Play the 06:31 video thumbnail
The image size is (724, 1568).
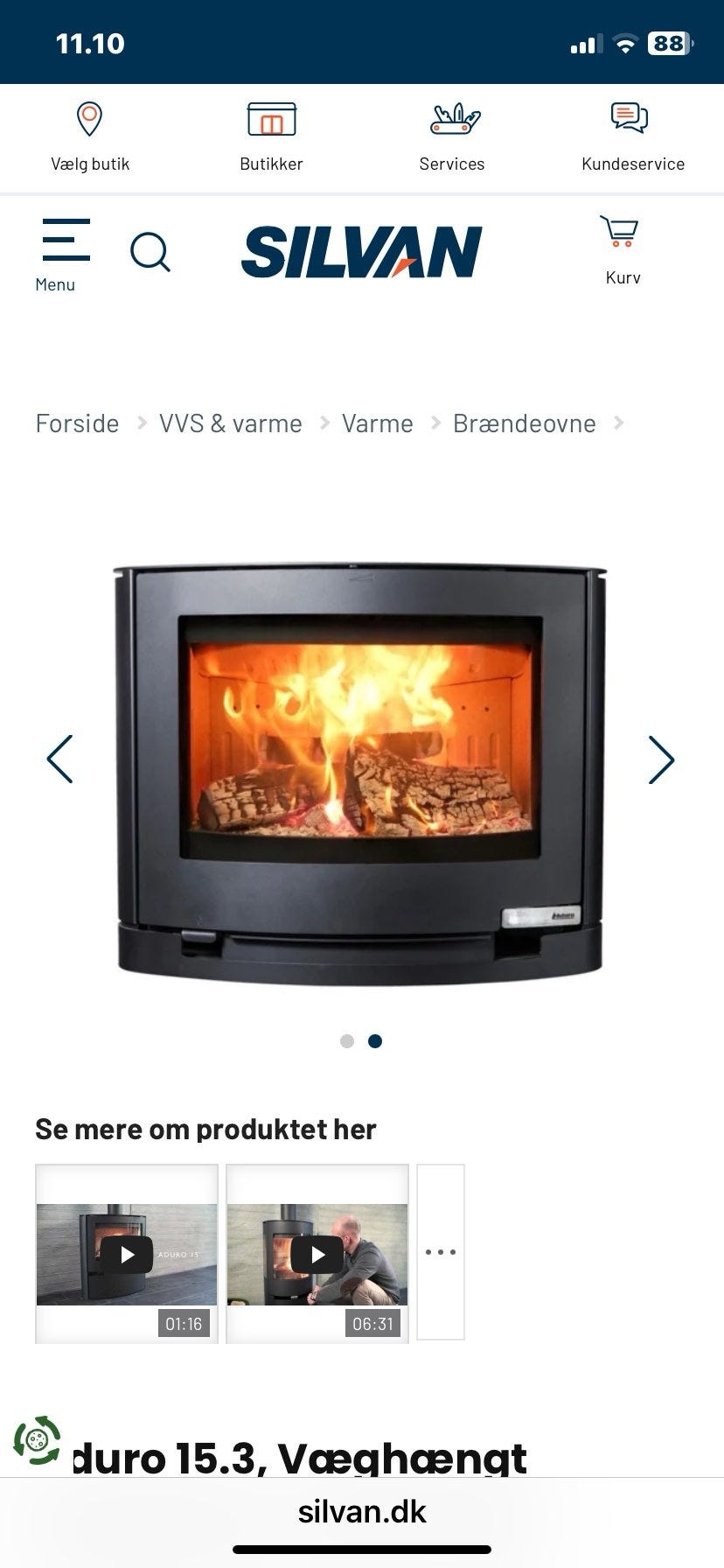317,1251
